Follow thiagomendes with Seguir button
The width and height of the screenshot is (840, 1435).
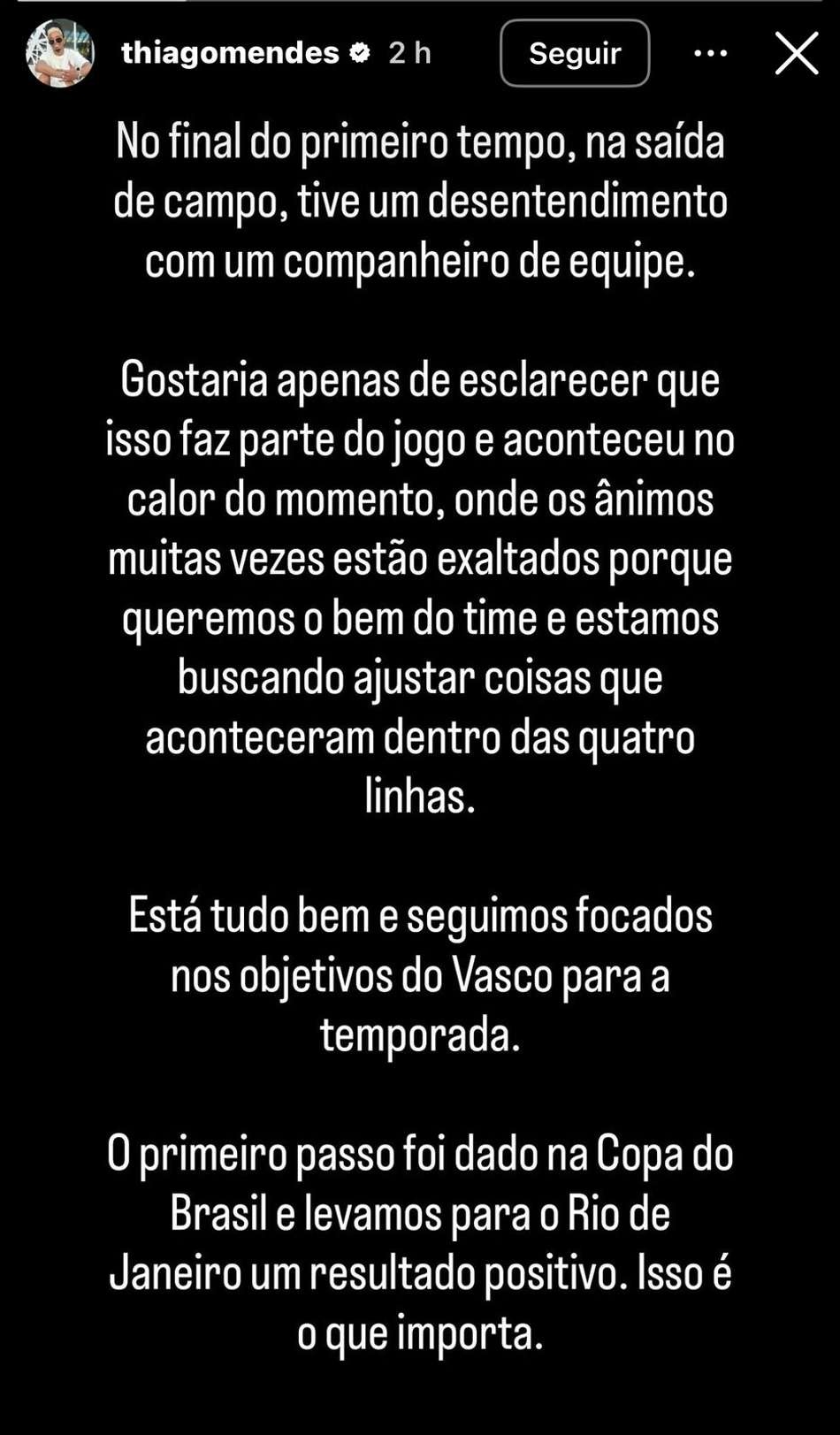(x=575, y=53)
